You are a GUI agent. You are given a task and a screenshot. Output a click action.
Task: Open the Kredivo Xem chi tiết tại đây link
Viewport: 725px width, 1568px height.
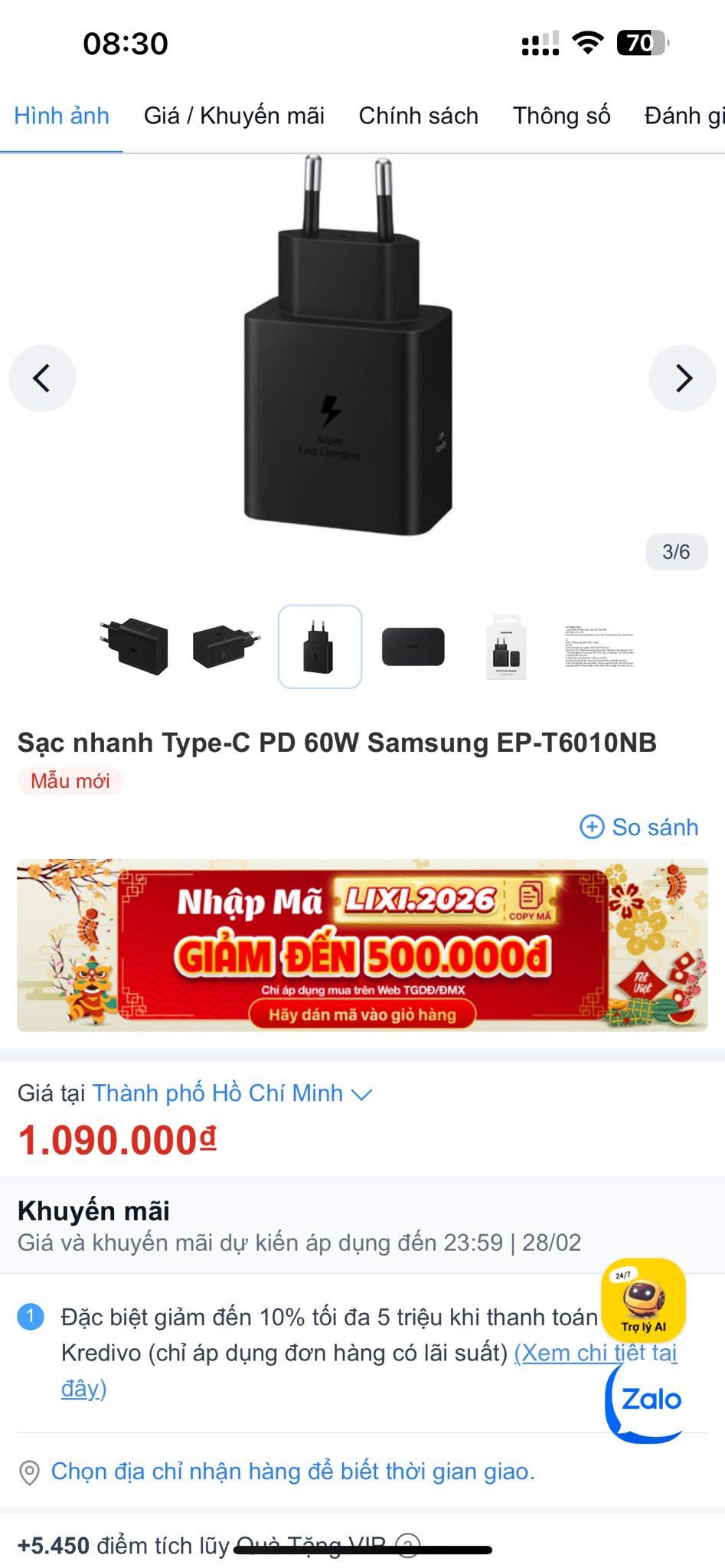[x=596, y=1353]
